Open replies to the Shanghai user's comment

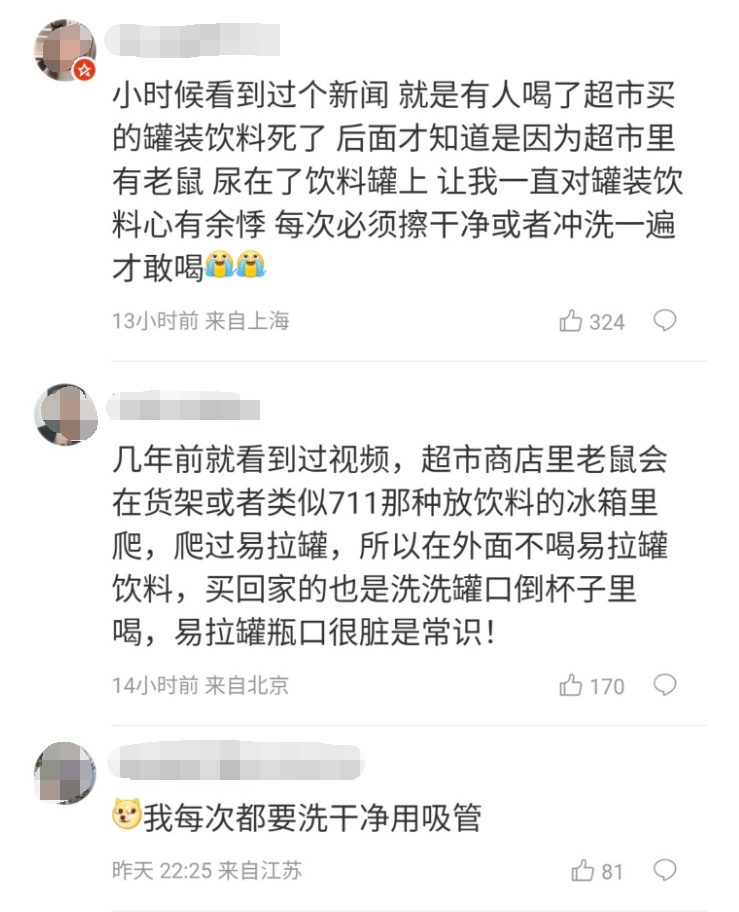662,321
